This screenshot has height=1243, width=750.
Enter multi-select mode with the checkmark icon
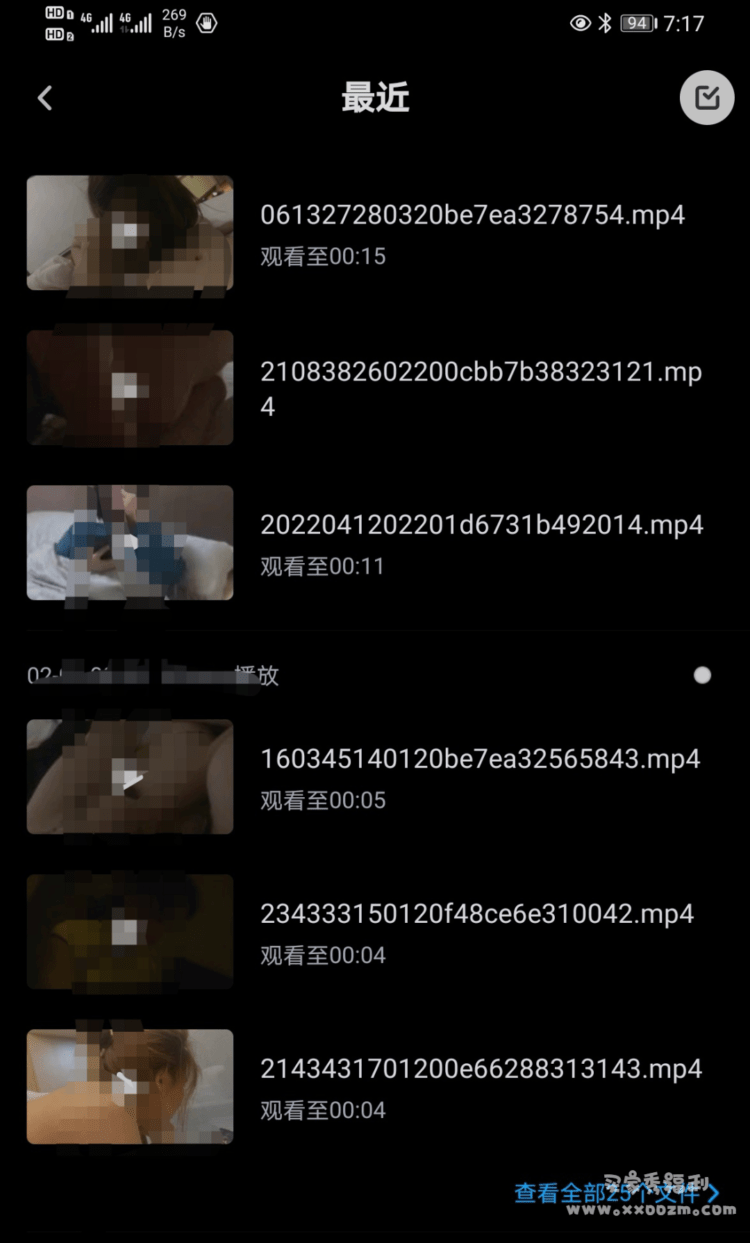click(707, 98)
